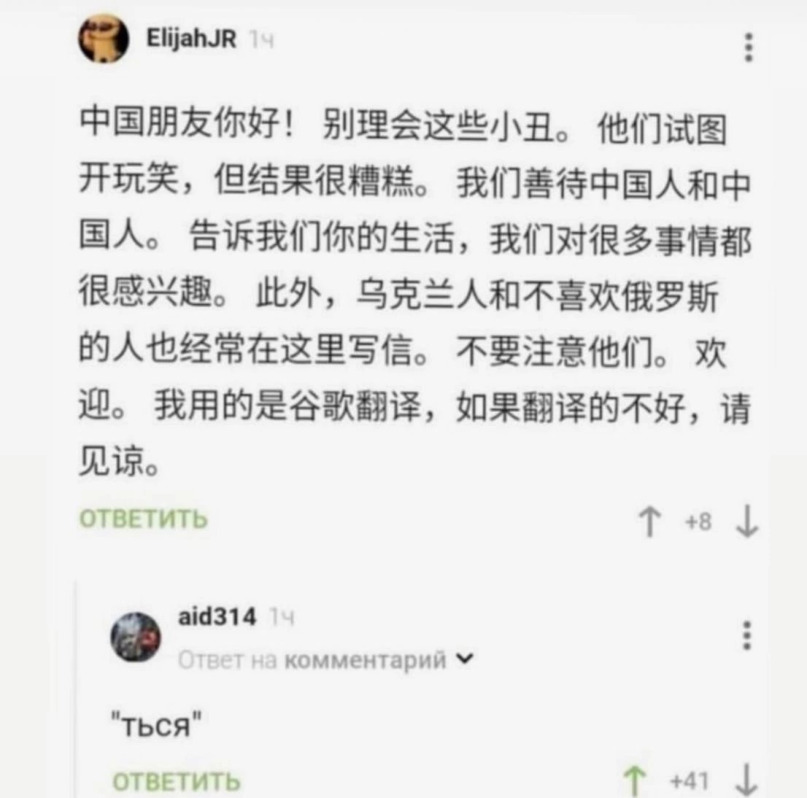
Task: Reply to ElijahJR's comment via ОТВЕТИТЬ
Action: click(143, 519)
